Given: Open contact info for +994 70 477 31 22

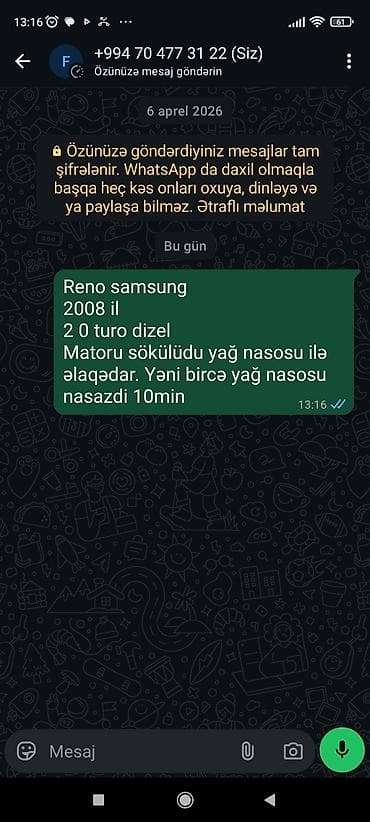Looking at the screenshot, I should [178, 53].
